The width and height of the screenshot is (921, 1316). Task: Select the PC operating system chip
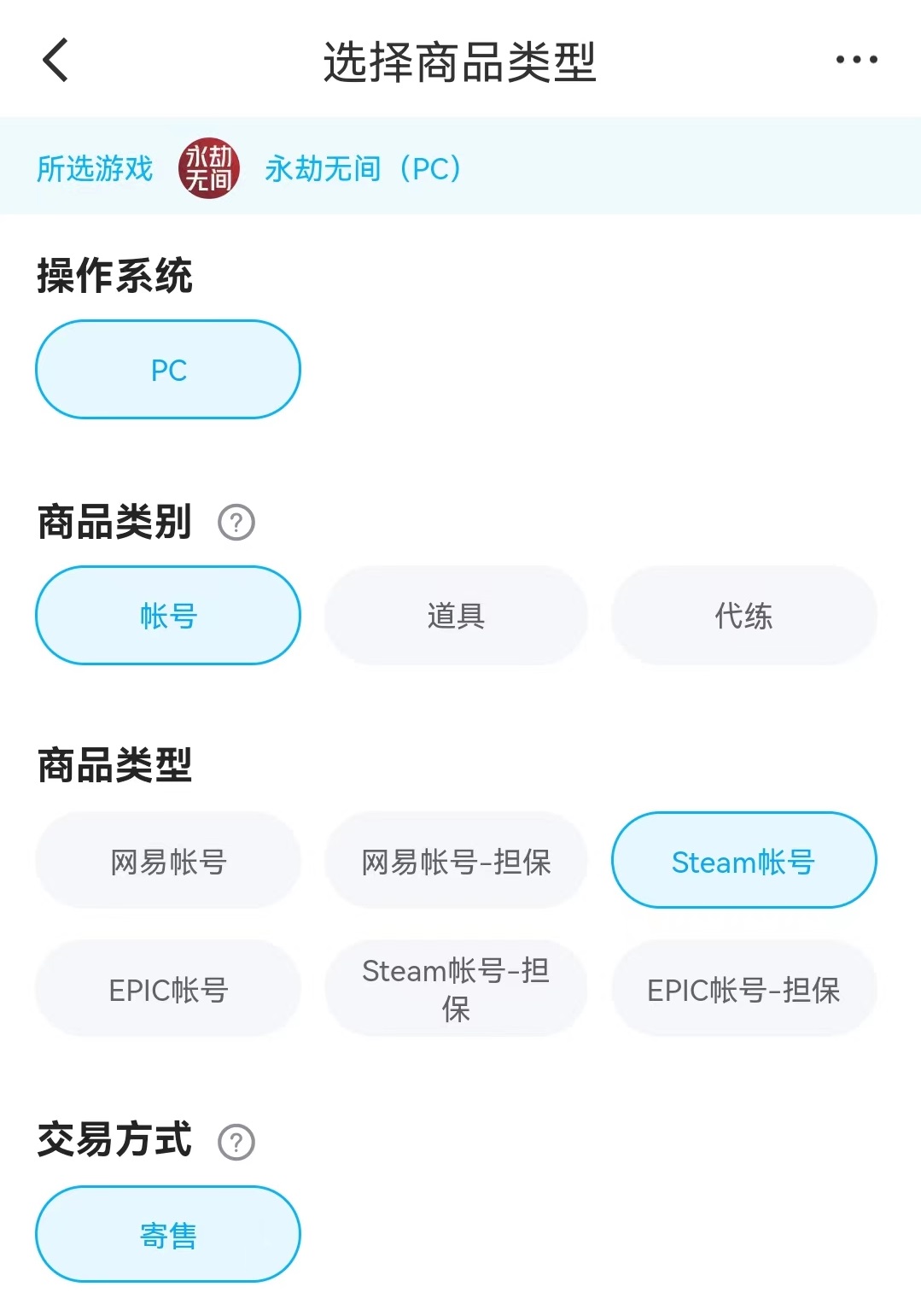click(x=168, y=370)
